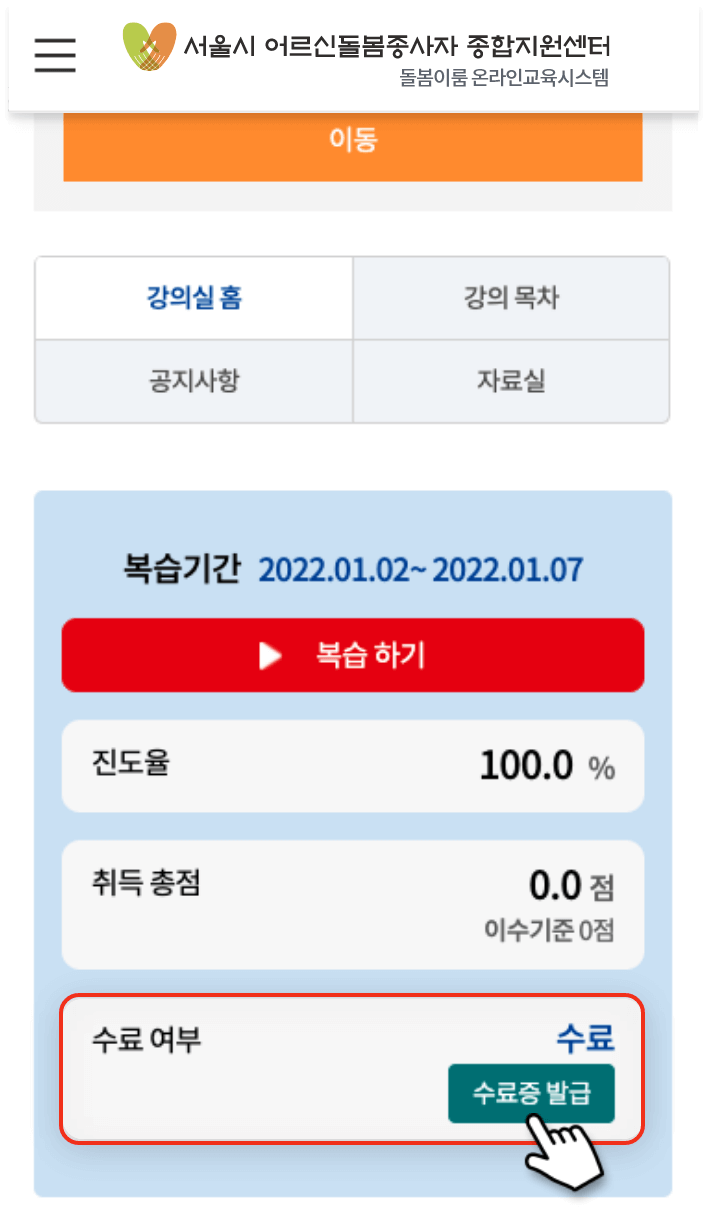708x1223 pixels.
Task: Issue certificate via 수료증 발급
Action: coord(530,1093)
